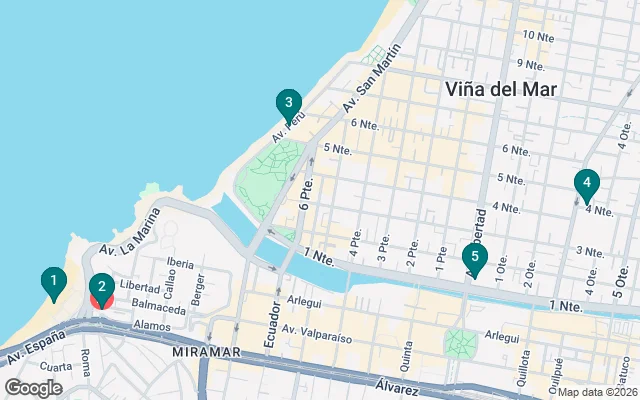The image size is (640, 400).
Task: Select map marker number 1
Action: click(53, 282)
